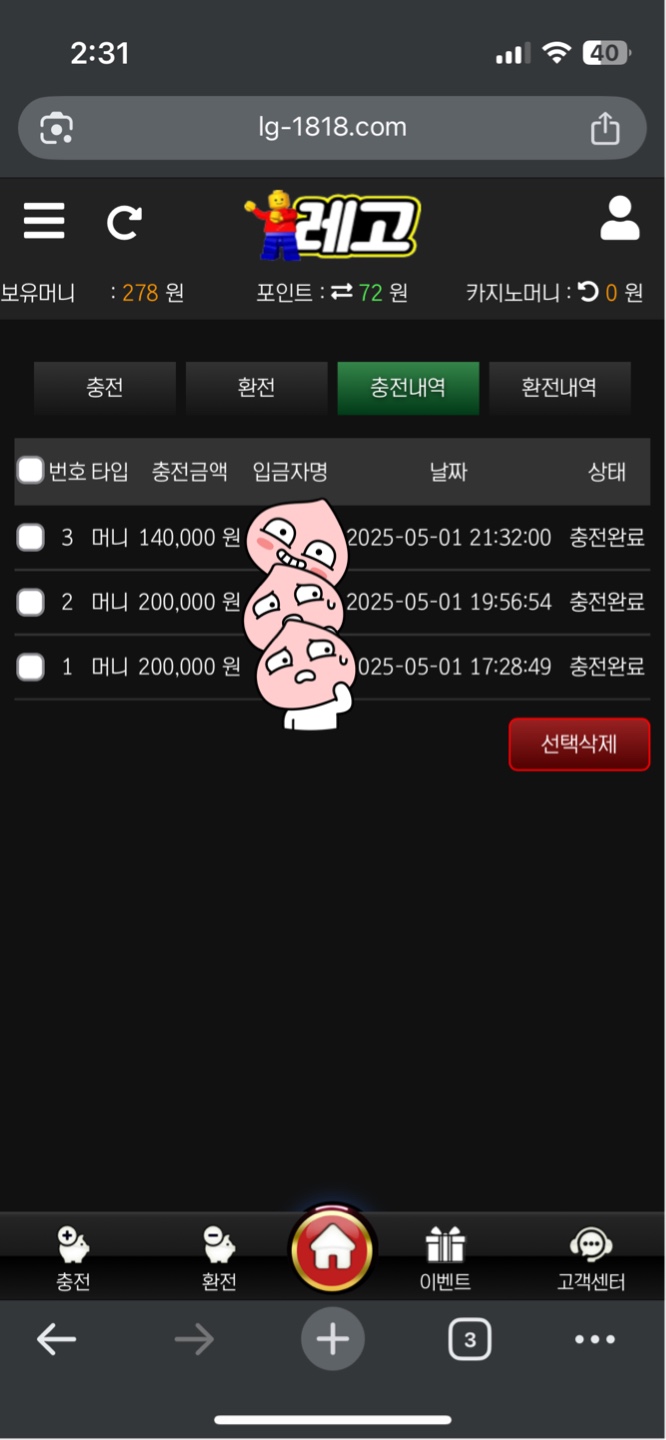
Task: Tap the refresh icon beside the menu
Action: 125,221
